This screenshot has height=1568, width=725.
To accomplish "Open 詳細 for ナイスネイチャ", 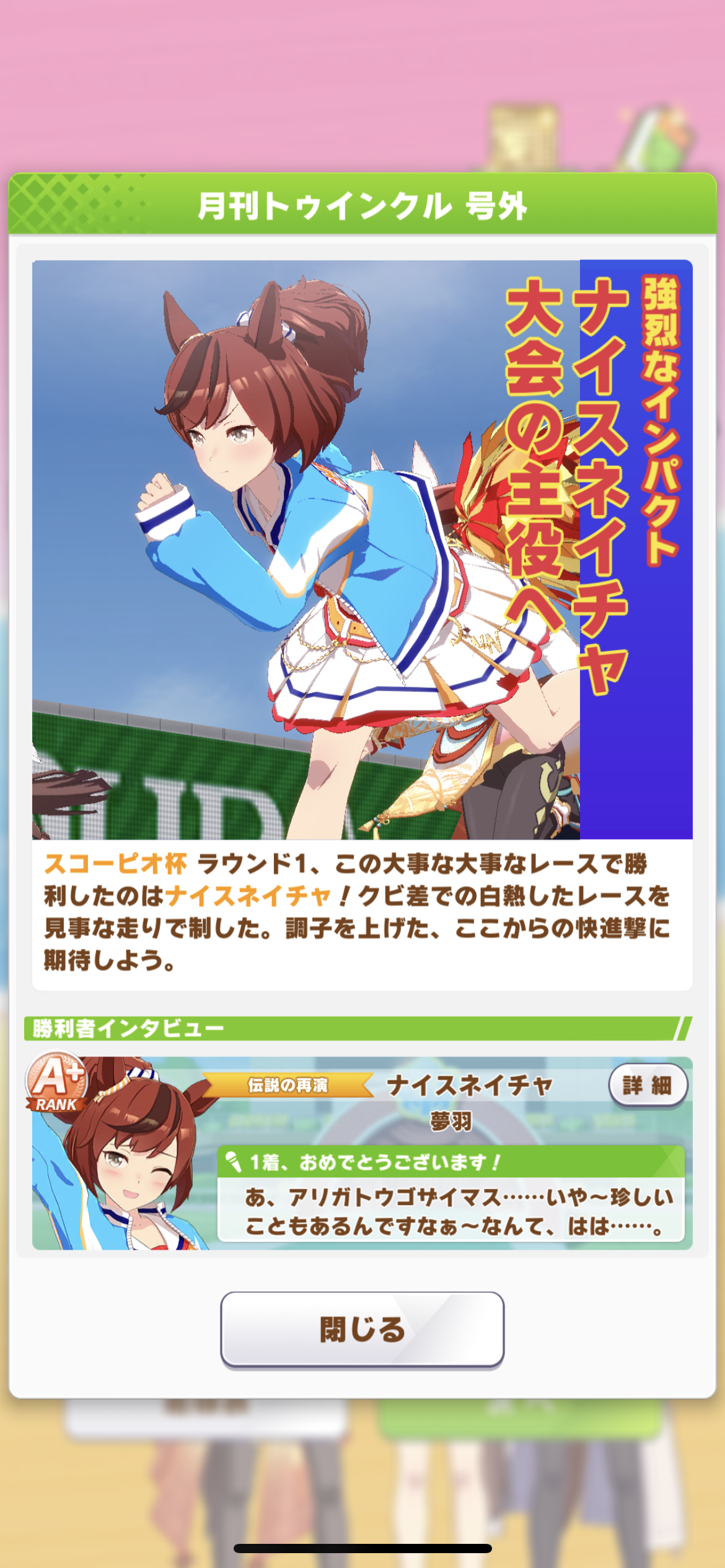I will coord(648,1085).
